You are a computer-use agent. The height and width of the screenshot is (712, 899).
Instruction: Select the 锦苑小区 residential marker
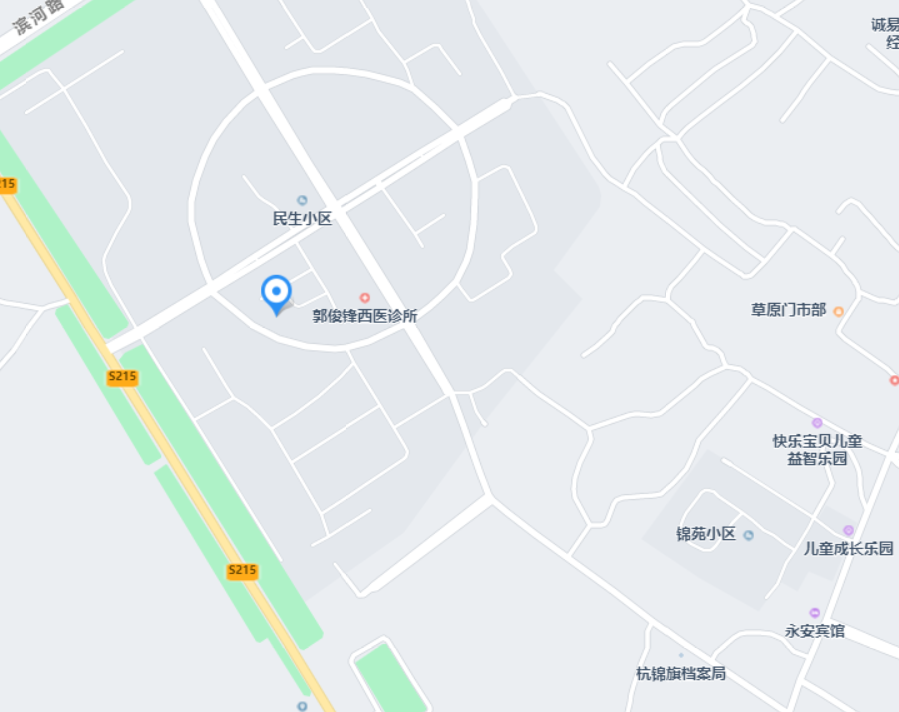click(749, 535)
